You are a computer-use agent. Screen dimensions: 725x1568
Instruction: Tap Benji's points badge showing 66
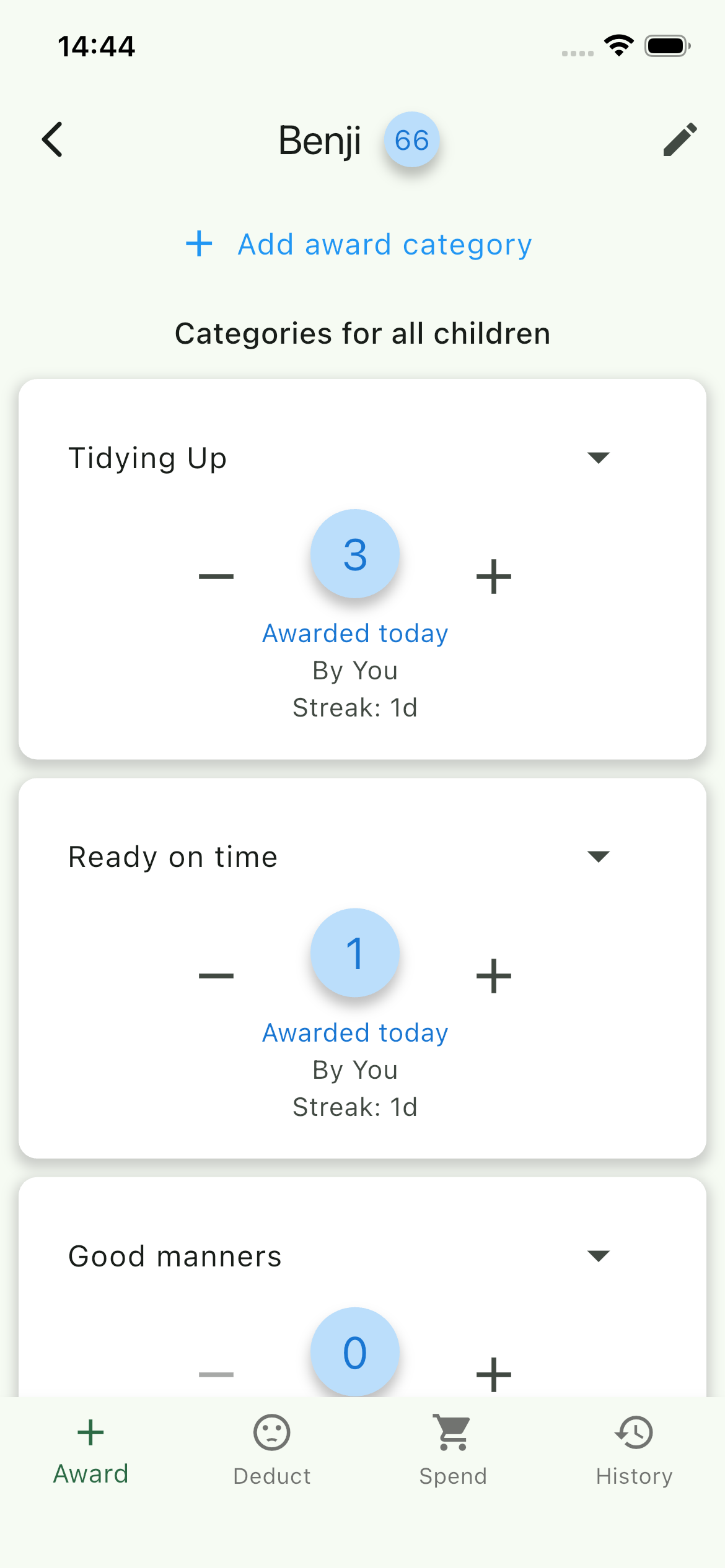410,140
